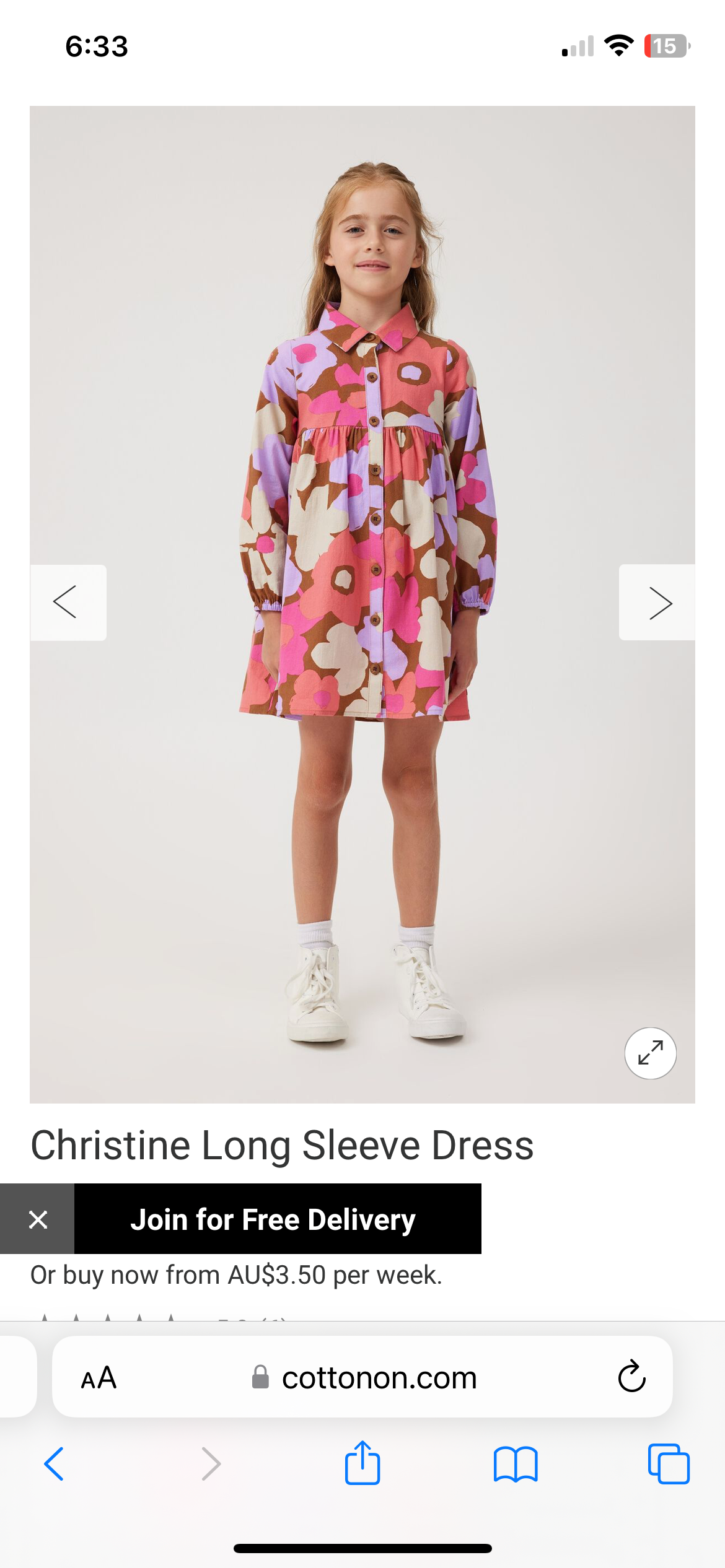Dismiss the Join for Free Delivery banner

click(x=37, y=1219)
